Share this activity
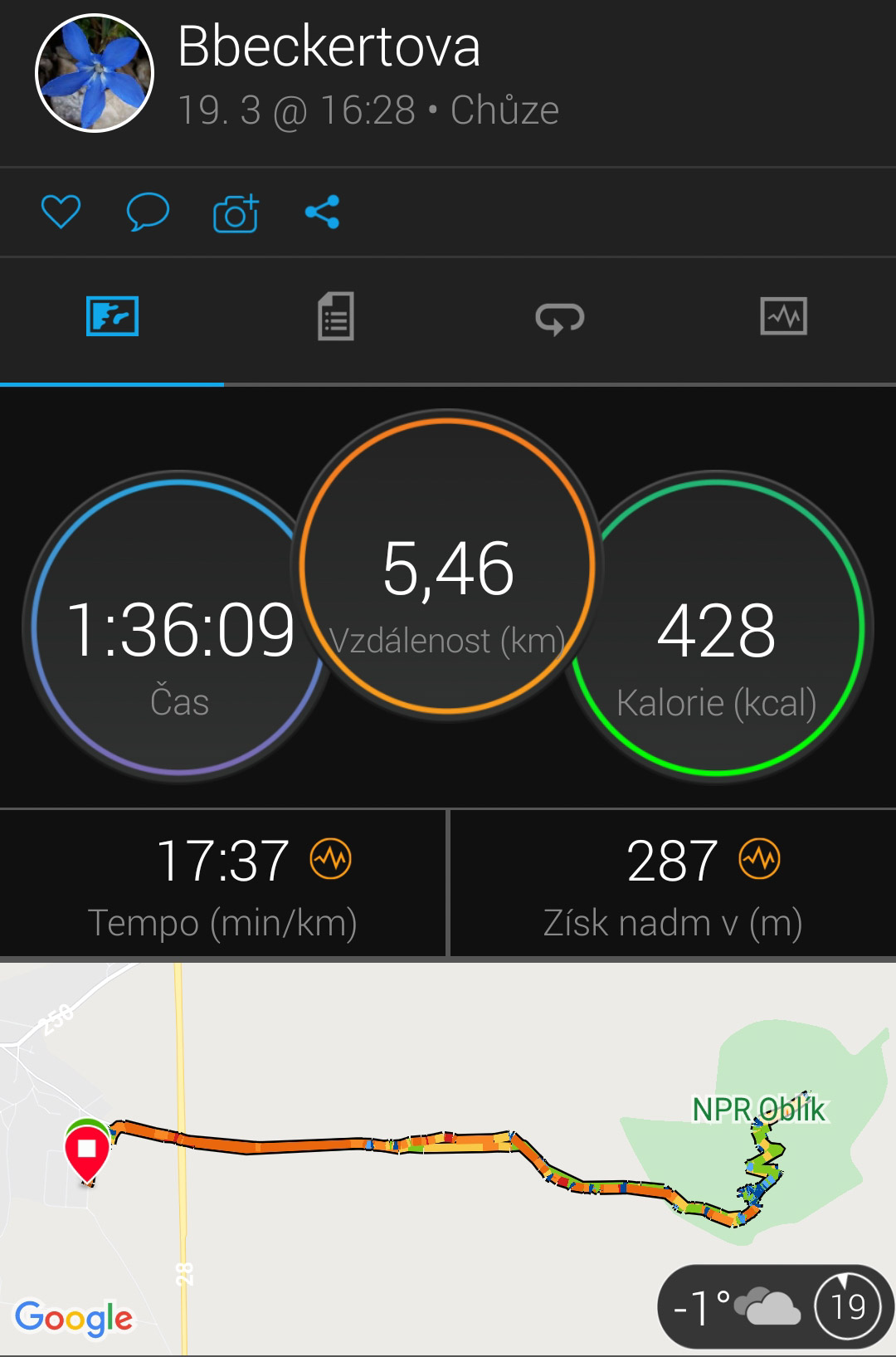Screen dimensions: 896x1357 point(322,212)
